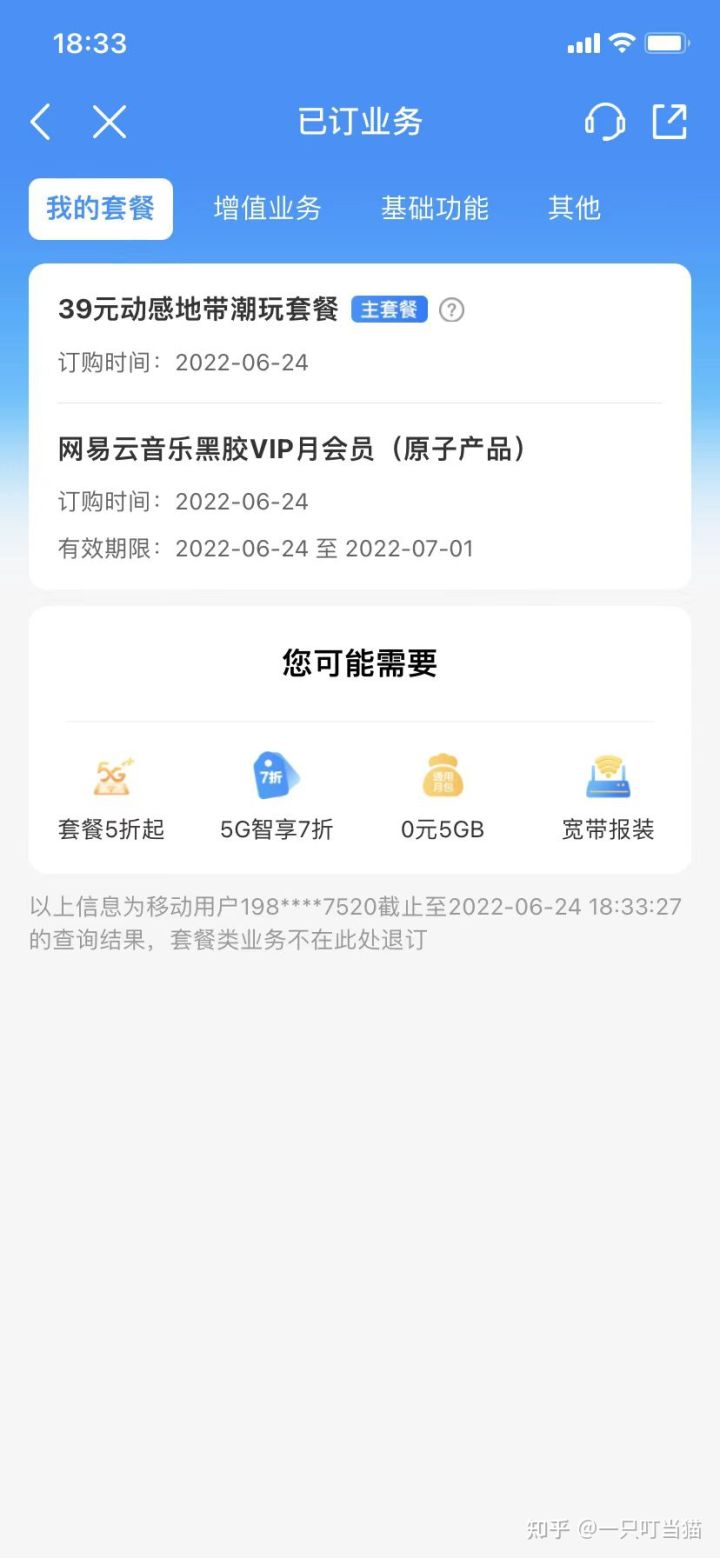Viewport: 720px width, 1558px height.
Task: Open customer service via headset icon
Action: [605, 122]
